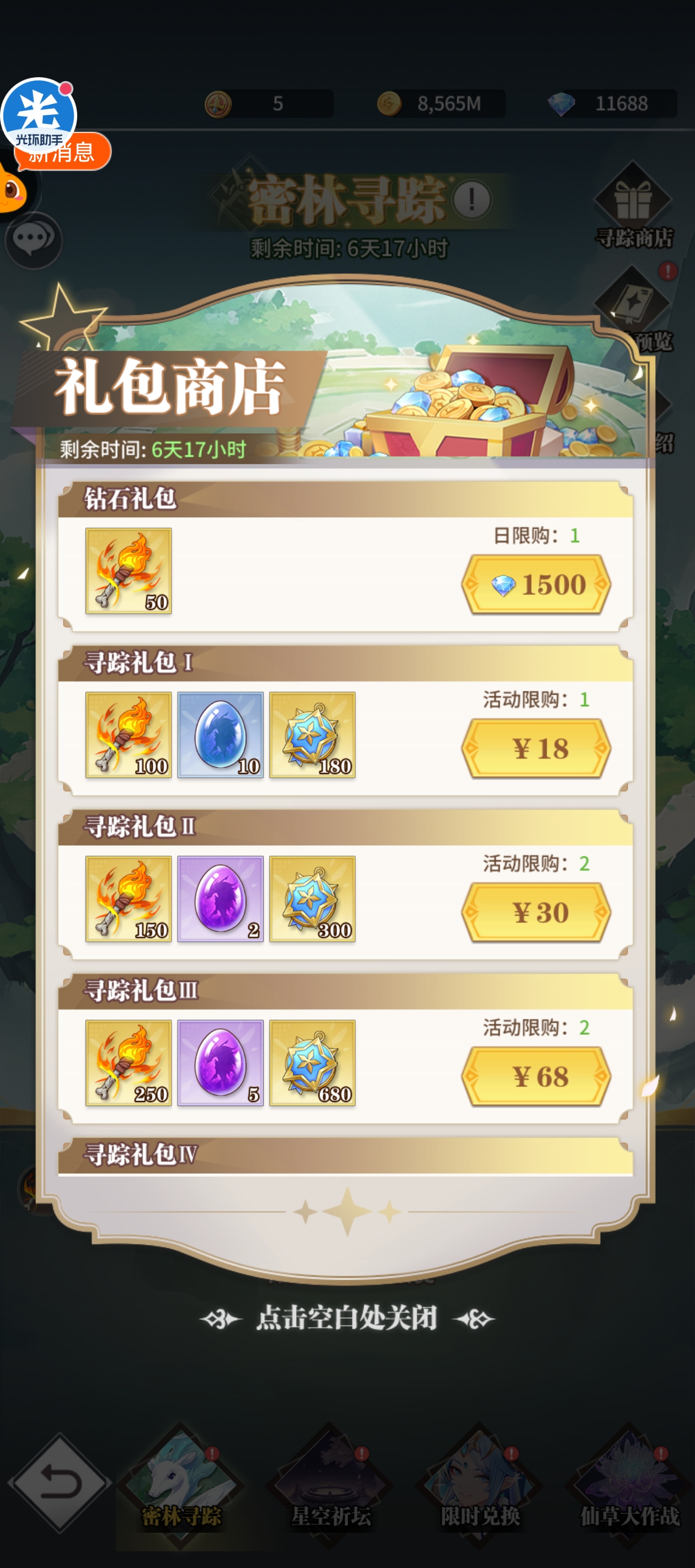695x1568 pixels.
Task: View the blue egg item in 寻踪礼包 I
Action: (x=221, y=735)
